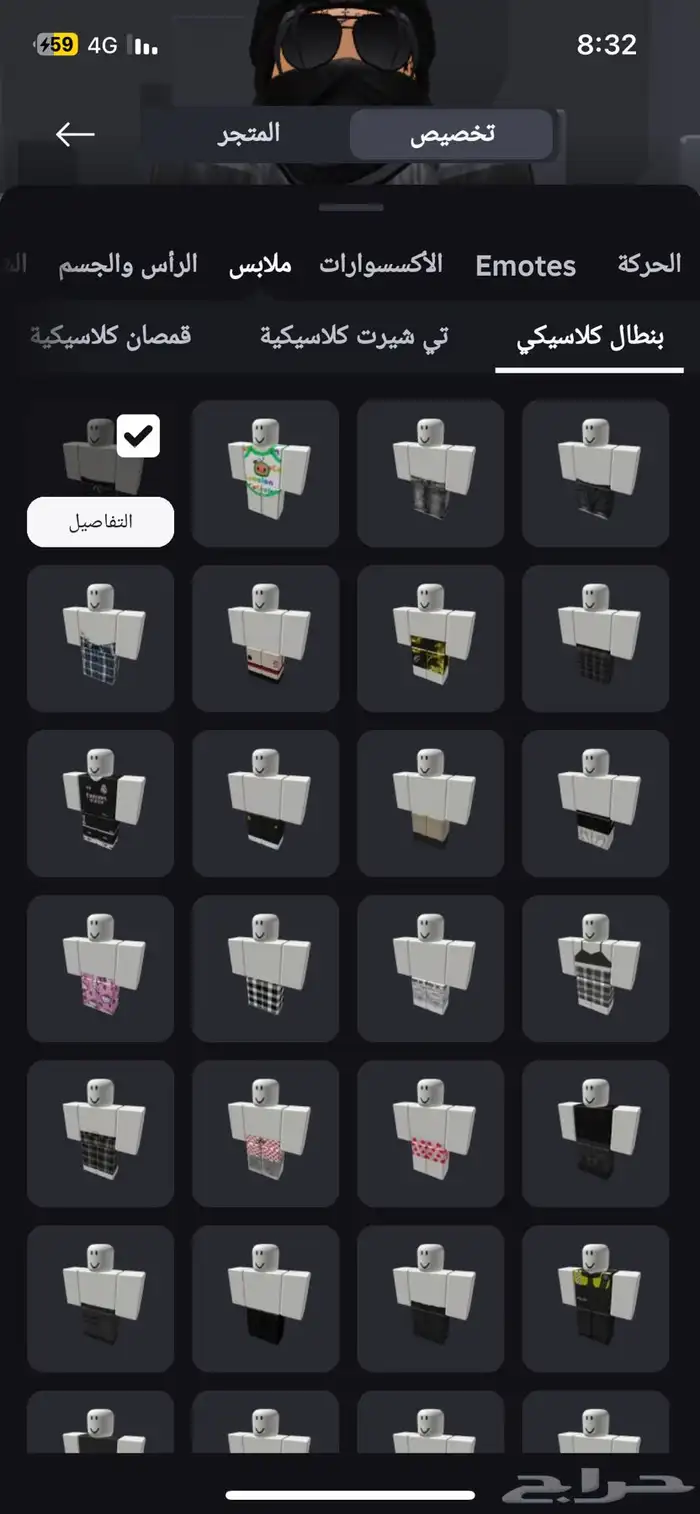
Task: Switch to the Emotes category
Action: [526, 266]
